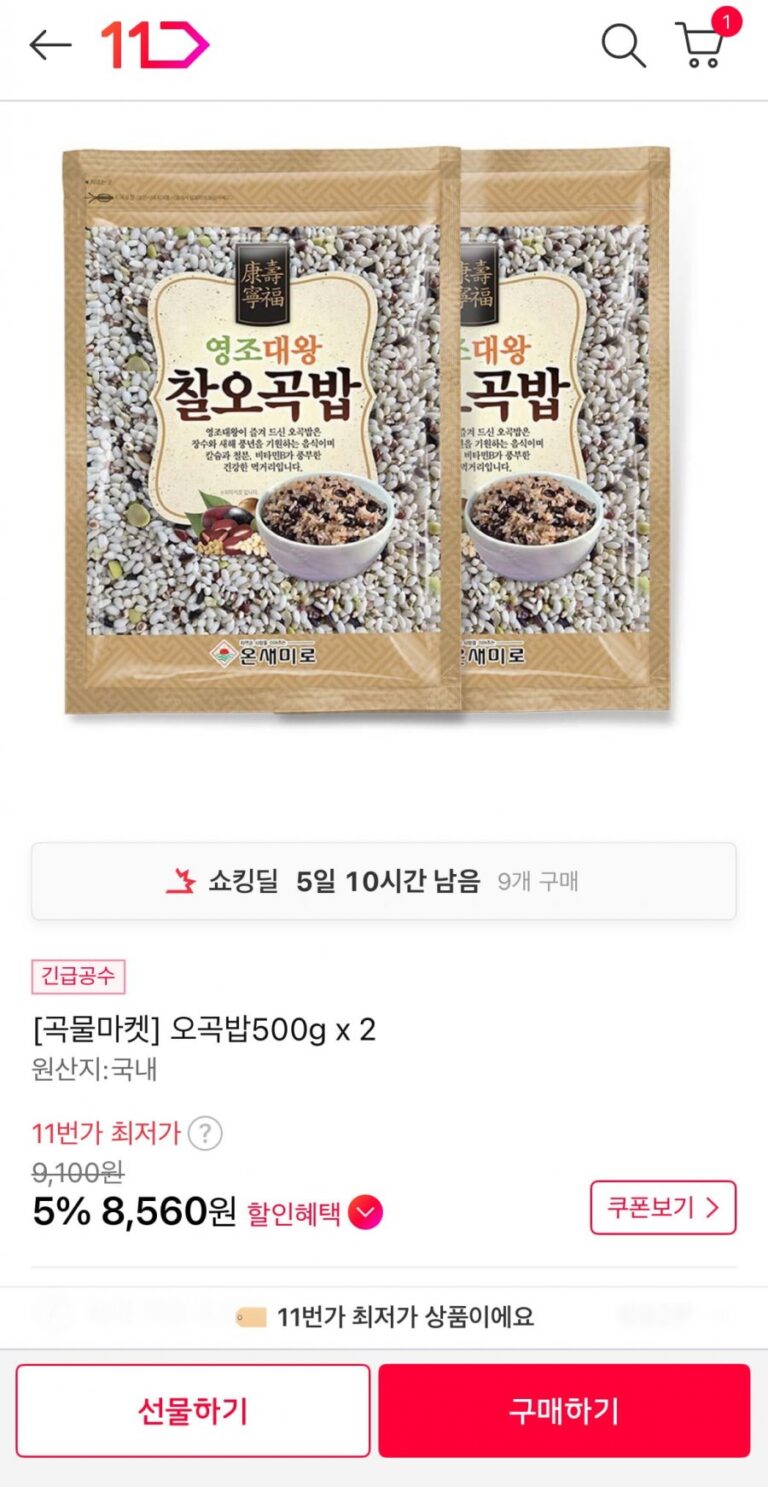This screenshot has height=1487, width=768.
Task: View the product image of 찰오곡밥
Action: [x=366, y=430]
